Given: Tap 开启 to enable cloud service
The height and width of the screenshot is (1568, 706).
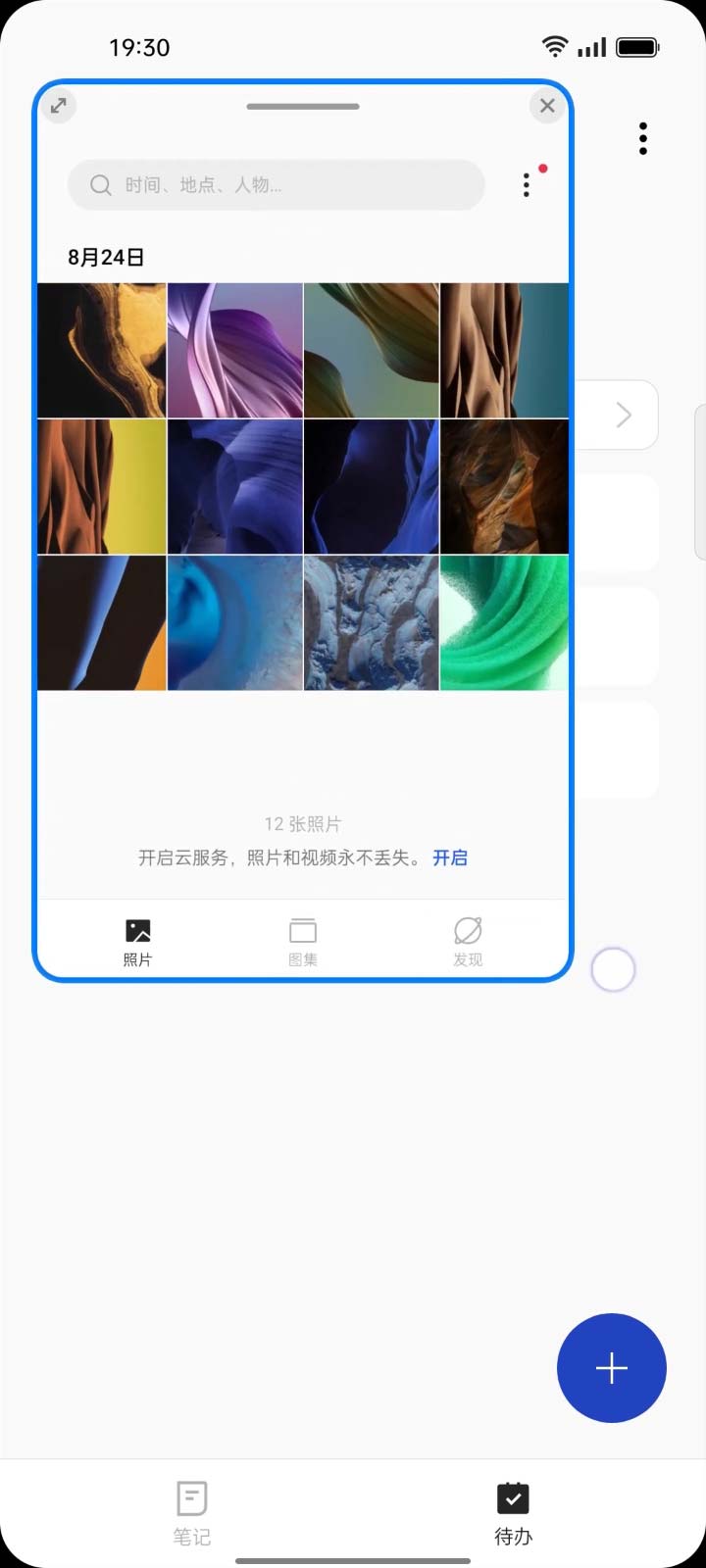Looking at the screenshot, I should tap(450, 857).
